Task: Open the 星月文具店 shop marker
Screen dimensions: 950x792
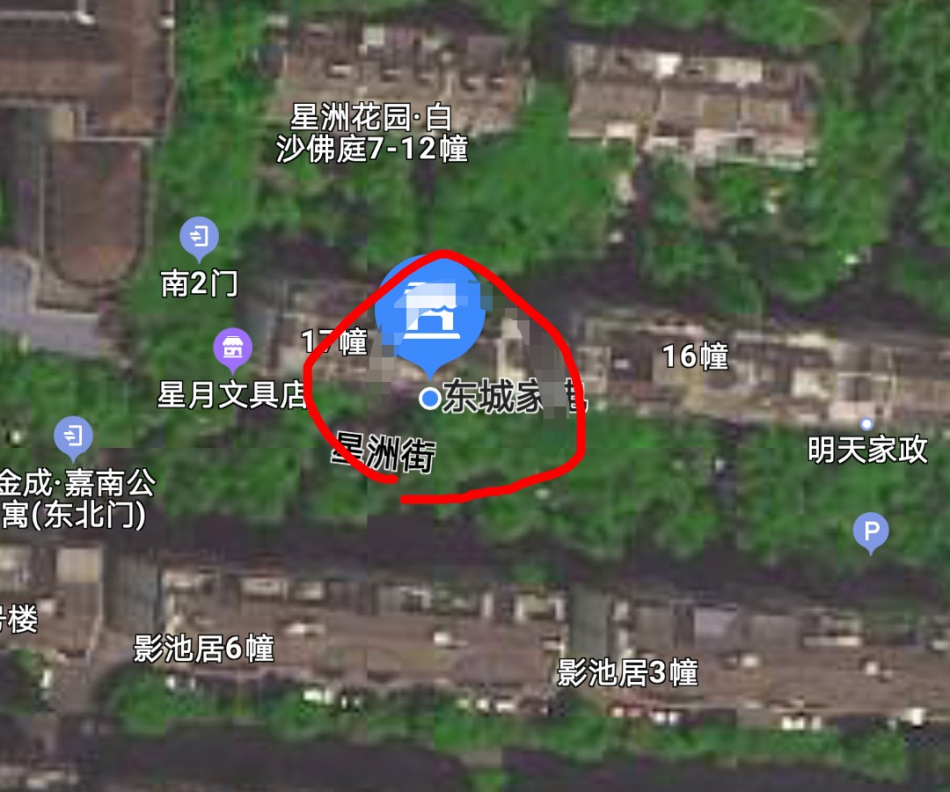Action: tap(233, 350)
